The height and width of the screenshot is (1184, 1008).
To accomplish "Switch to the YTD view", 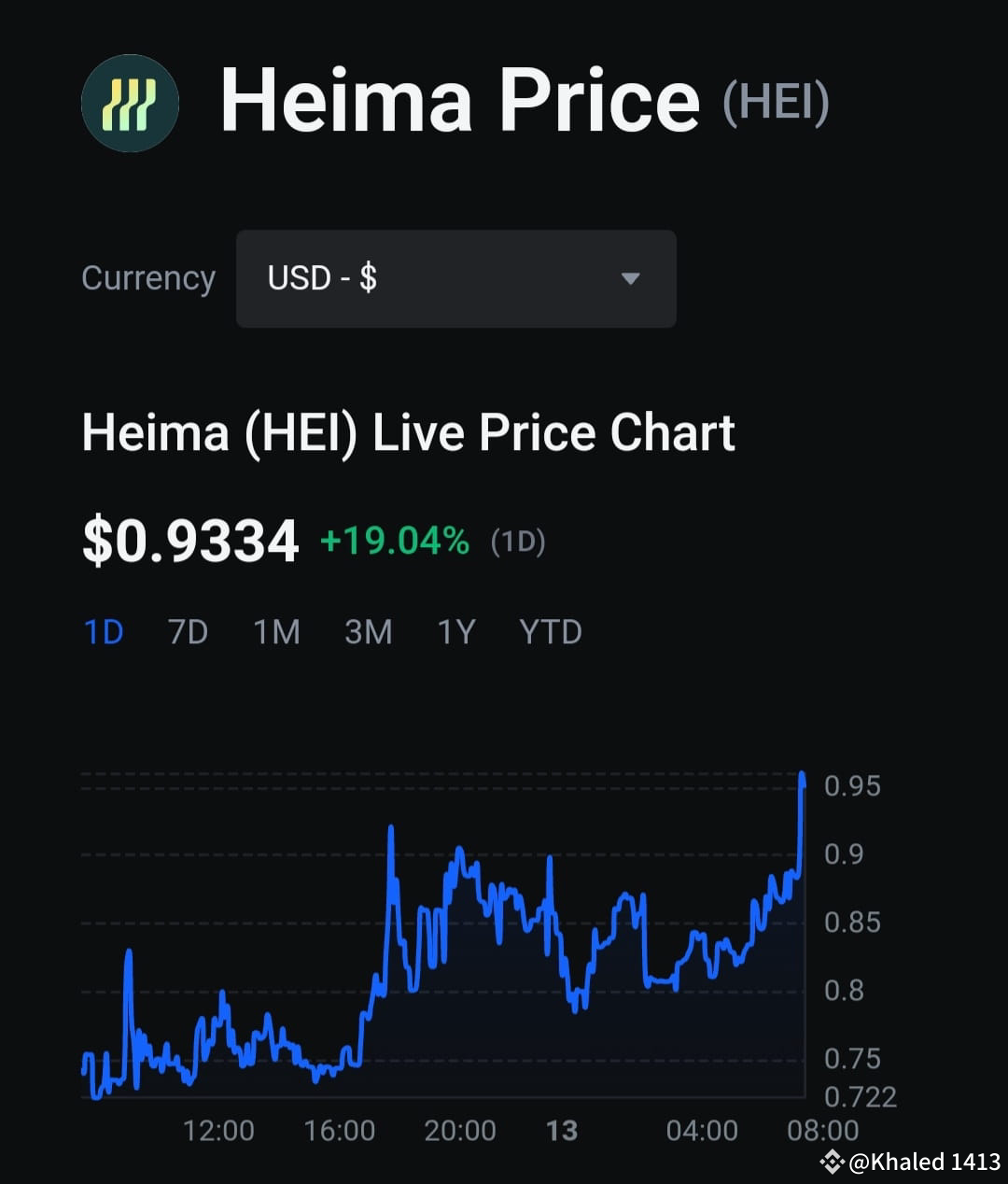I will point(550,632).
